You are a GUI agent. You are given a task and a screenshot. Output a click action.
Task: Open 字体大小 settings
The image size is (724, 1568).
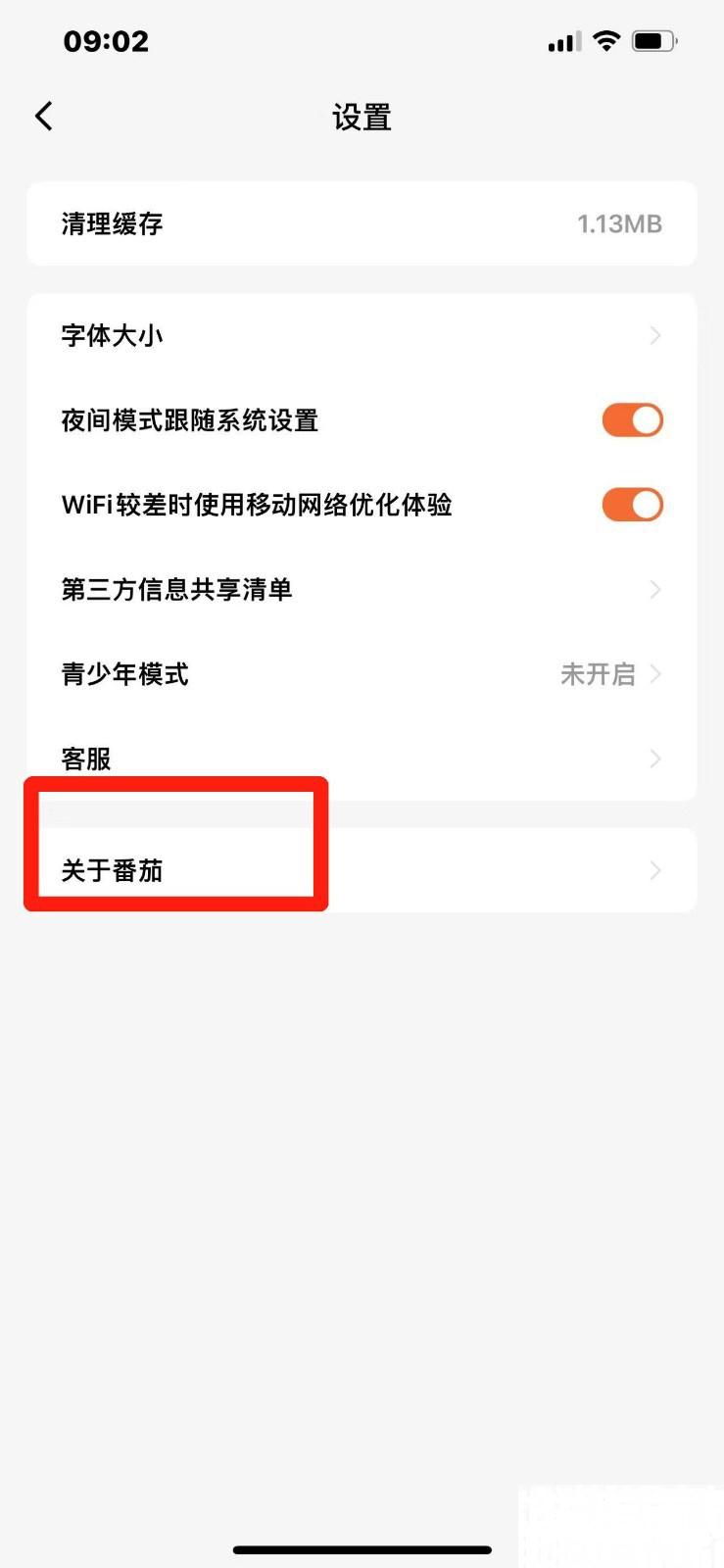(x=362, y=336)
